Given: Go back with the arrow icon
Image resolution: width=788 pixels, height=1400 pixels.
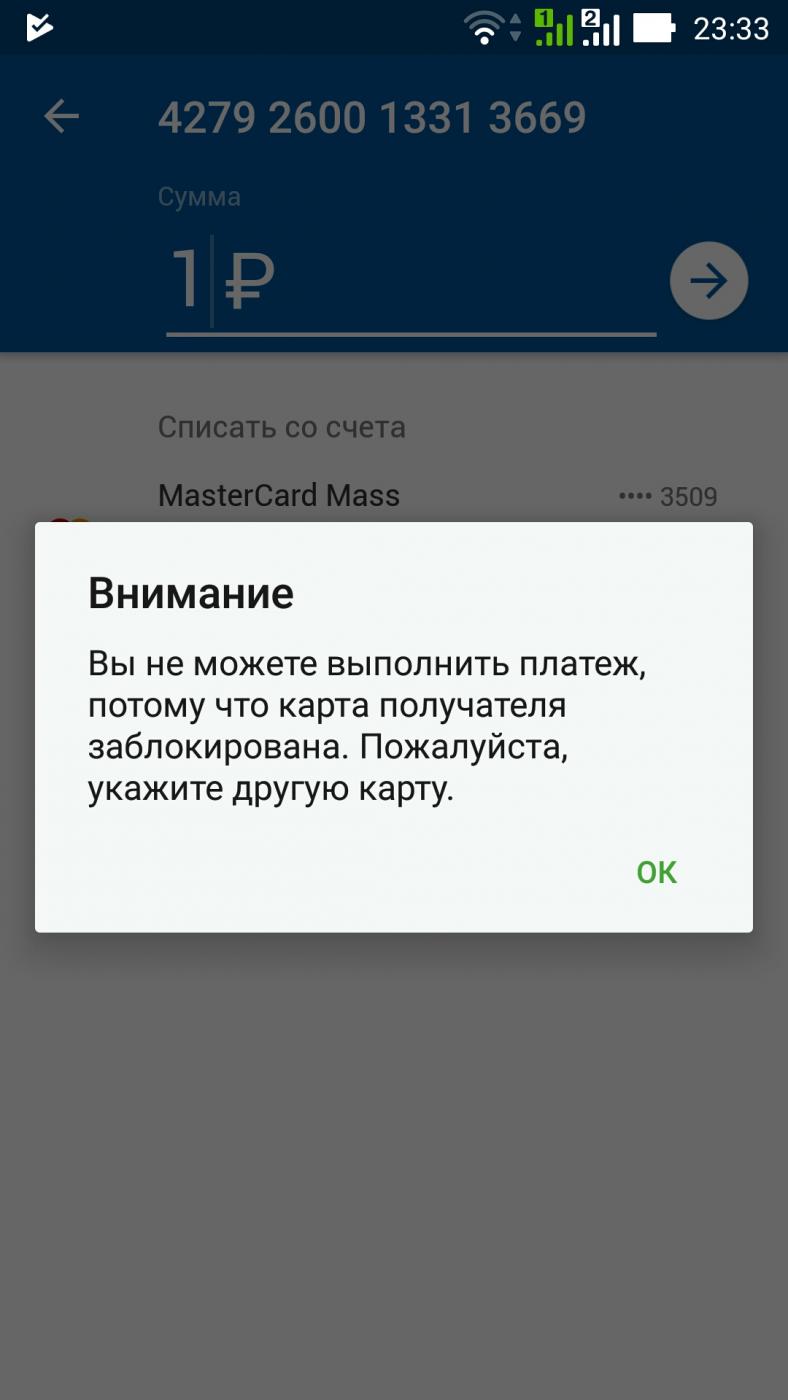Looking at the screenshot, I should pos(61,117).
